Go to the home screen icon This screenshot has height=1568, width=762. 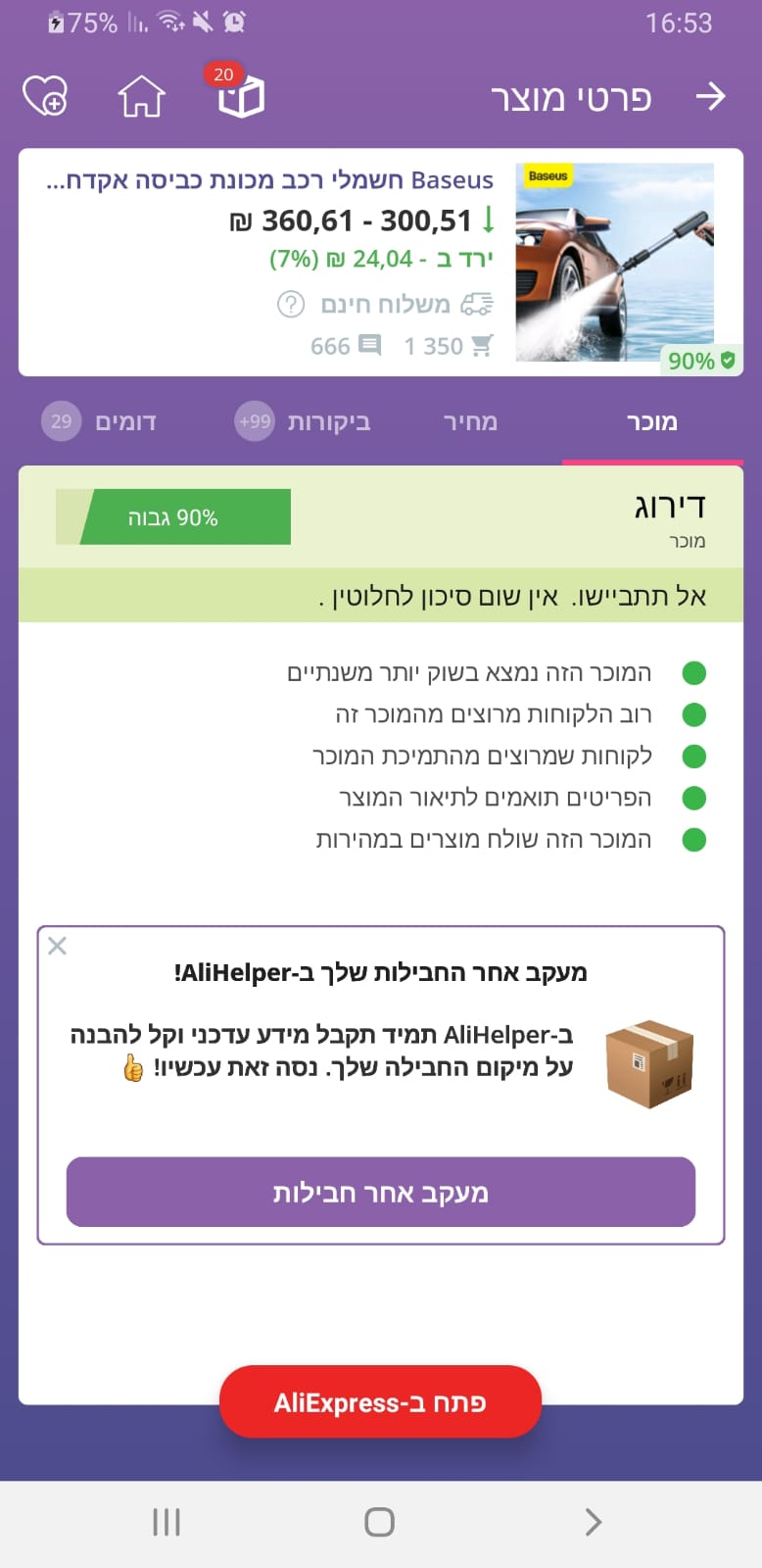142,96
